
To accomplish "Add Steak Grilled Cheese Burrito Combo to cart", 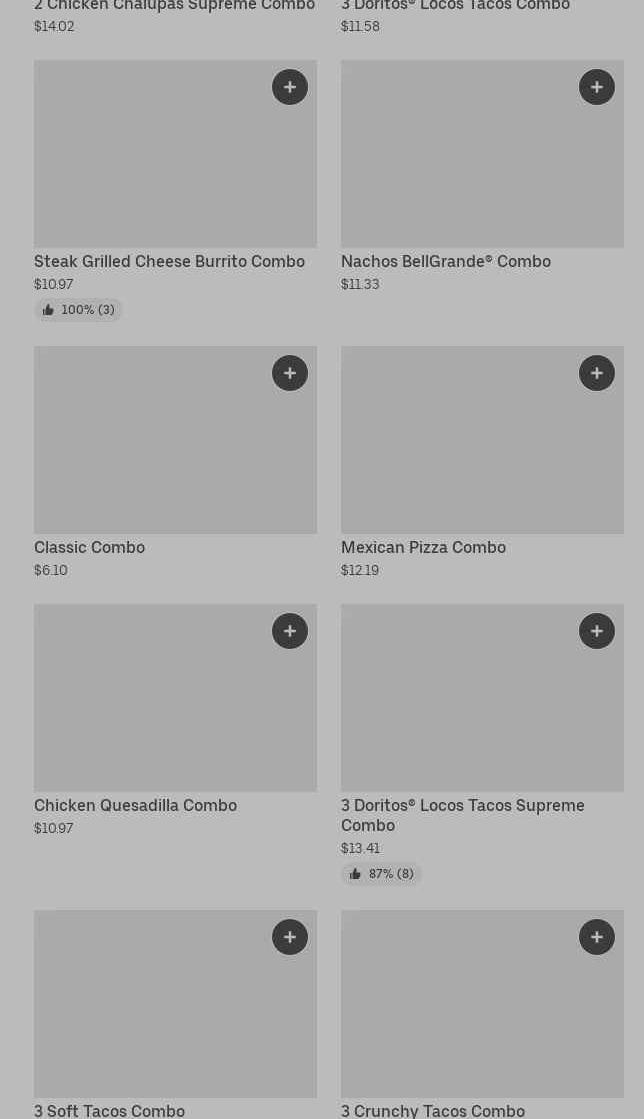I will (290, 87).
